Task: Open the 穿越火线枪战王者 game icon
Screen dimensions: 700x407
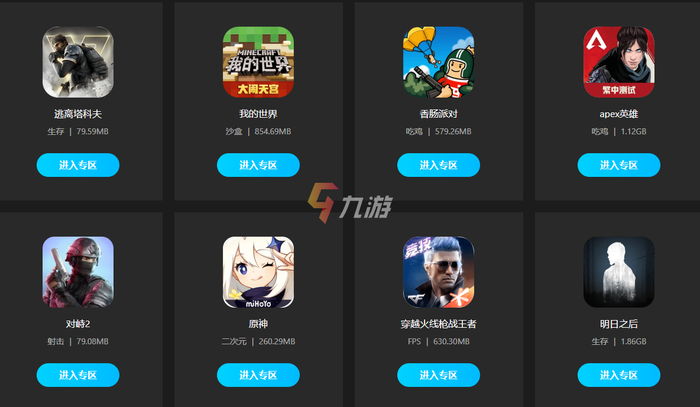Action: click(438, 272)
